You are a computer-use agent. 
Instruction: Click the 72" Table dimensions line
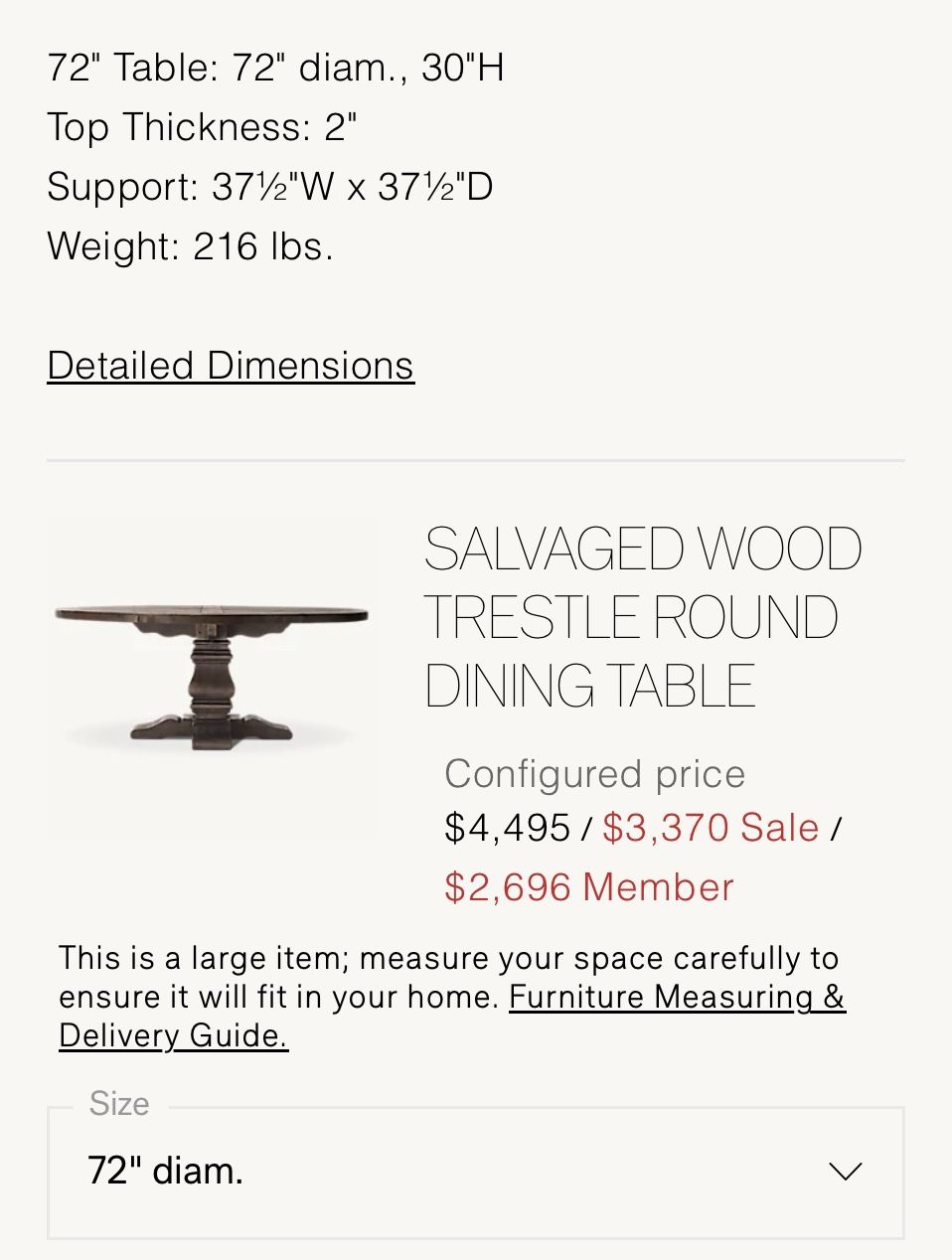(x=275, y=68)
